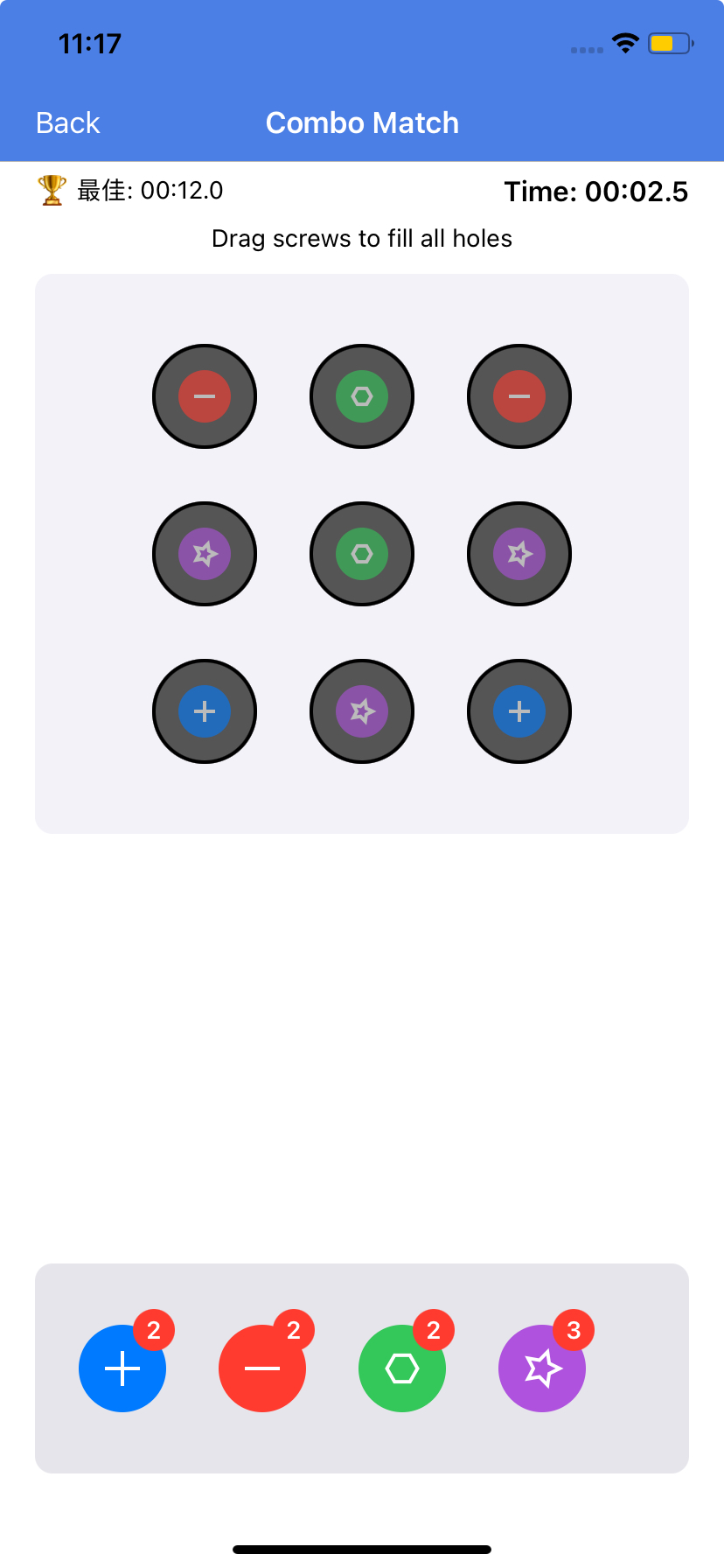Click the green hexagon hole in top row
724x1568 pixels.
(x=362, y=395)
